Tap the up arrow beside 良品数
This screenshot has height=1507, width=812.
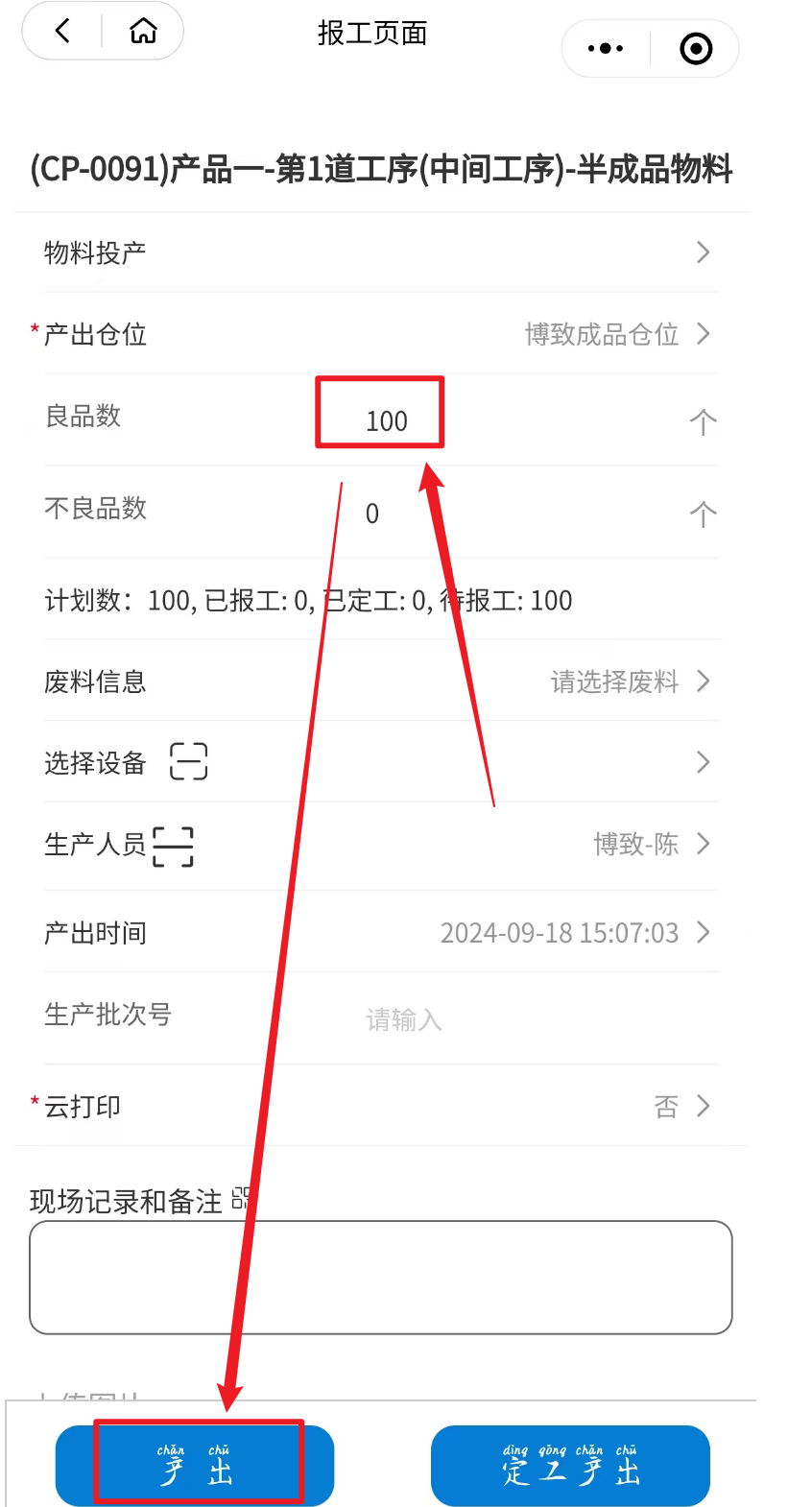pyautogui.click(x=703, y=421)
